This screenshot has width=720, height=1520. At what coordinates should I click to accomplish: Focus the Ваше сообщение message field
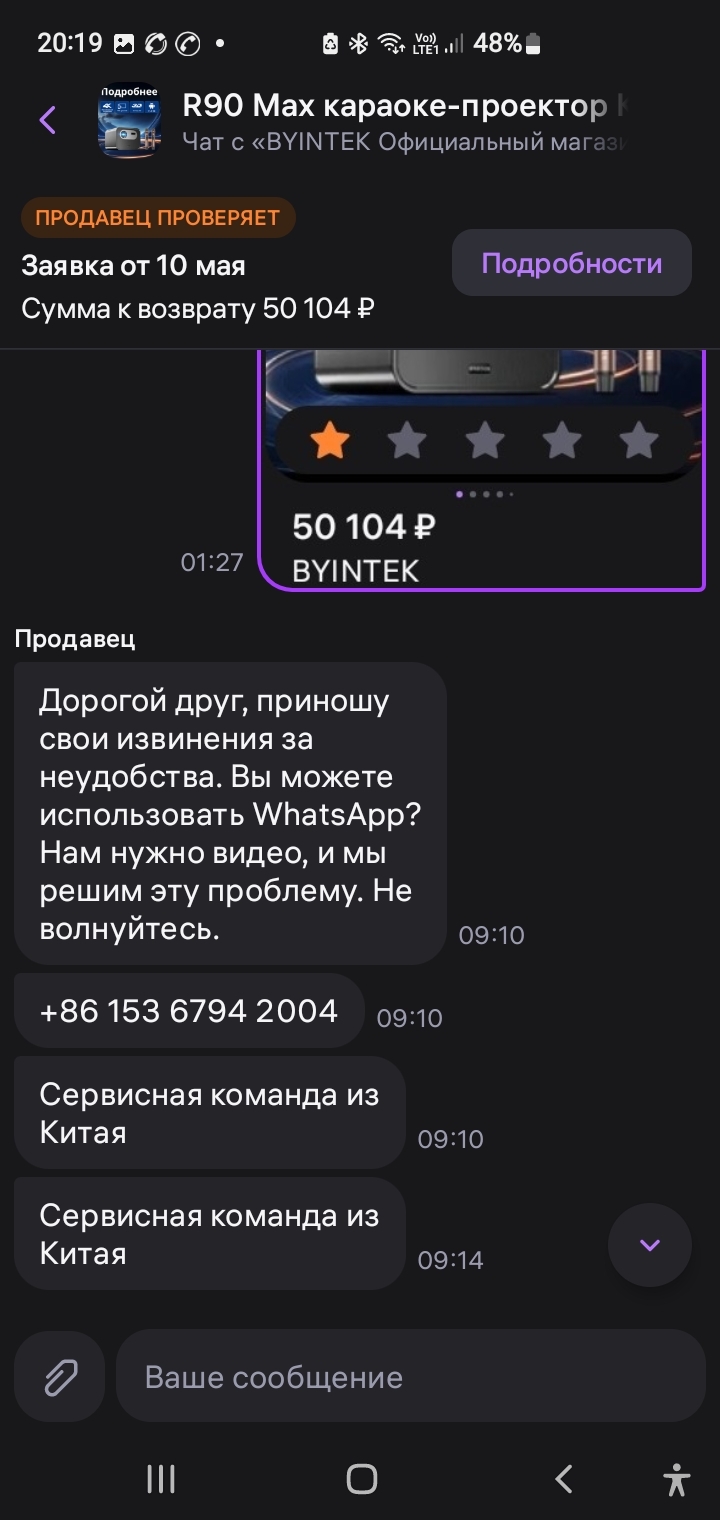pos(411,1377)
